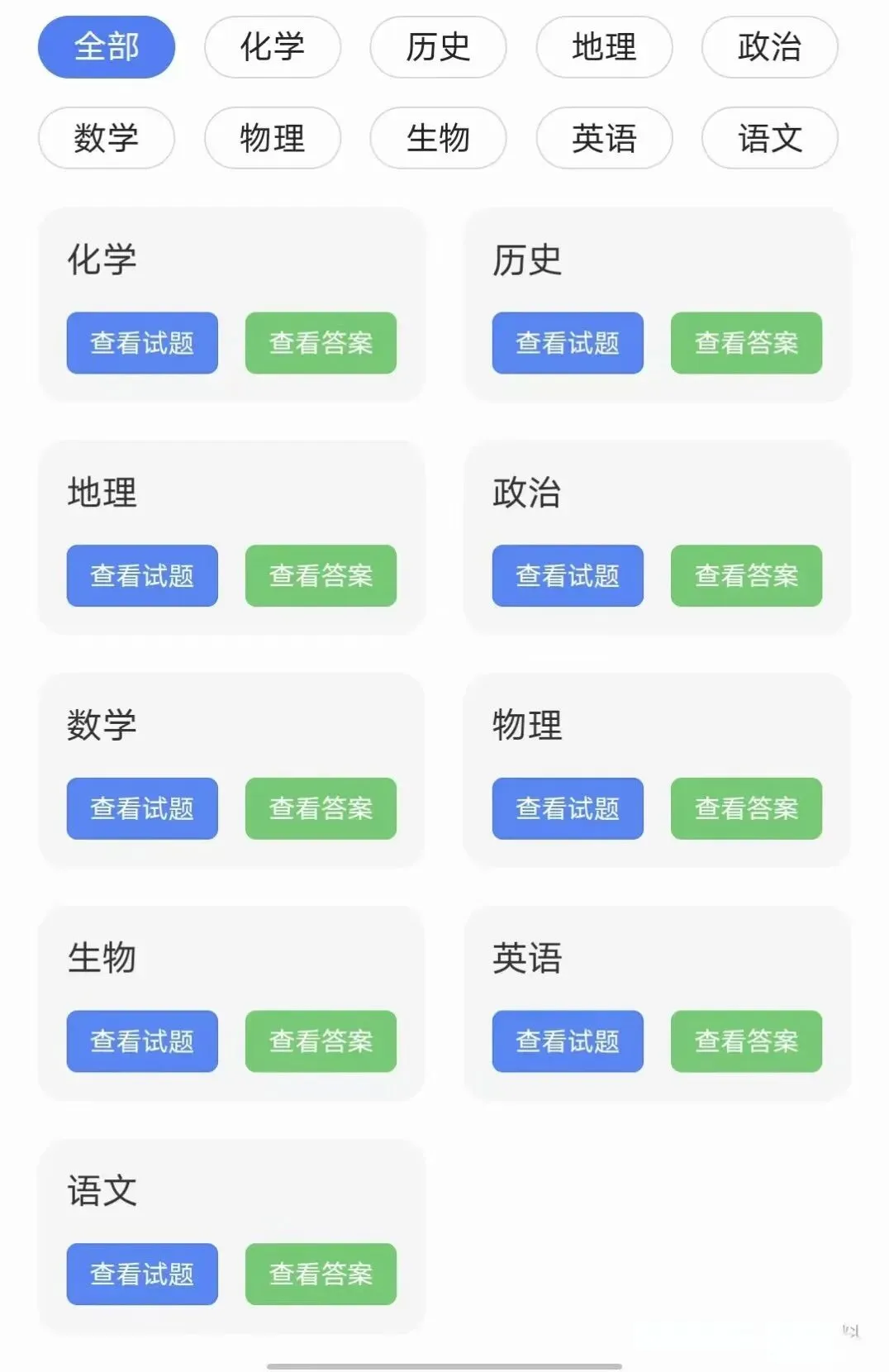Tap 查看答案 in the 历史 card

[x=746, y=343]
